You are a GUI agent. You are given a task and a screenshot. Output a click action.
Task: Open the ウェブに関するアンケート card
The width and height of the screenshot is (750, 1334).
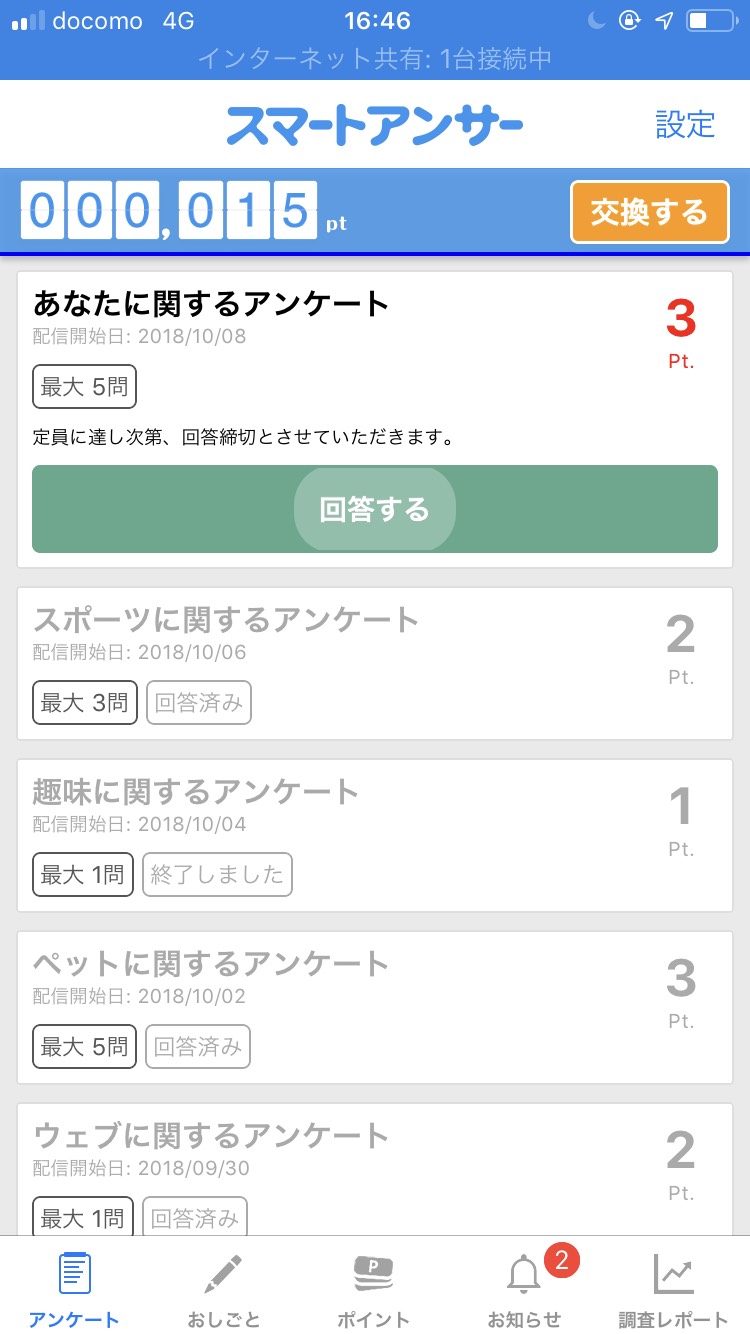coord(375,1169)
